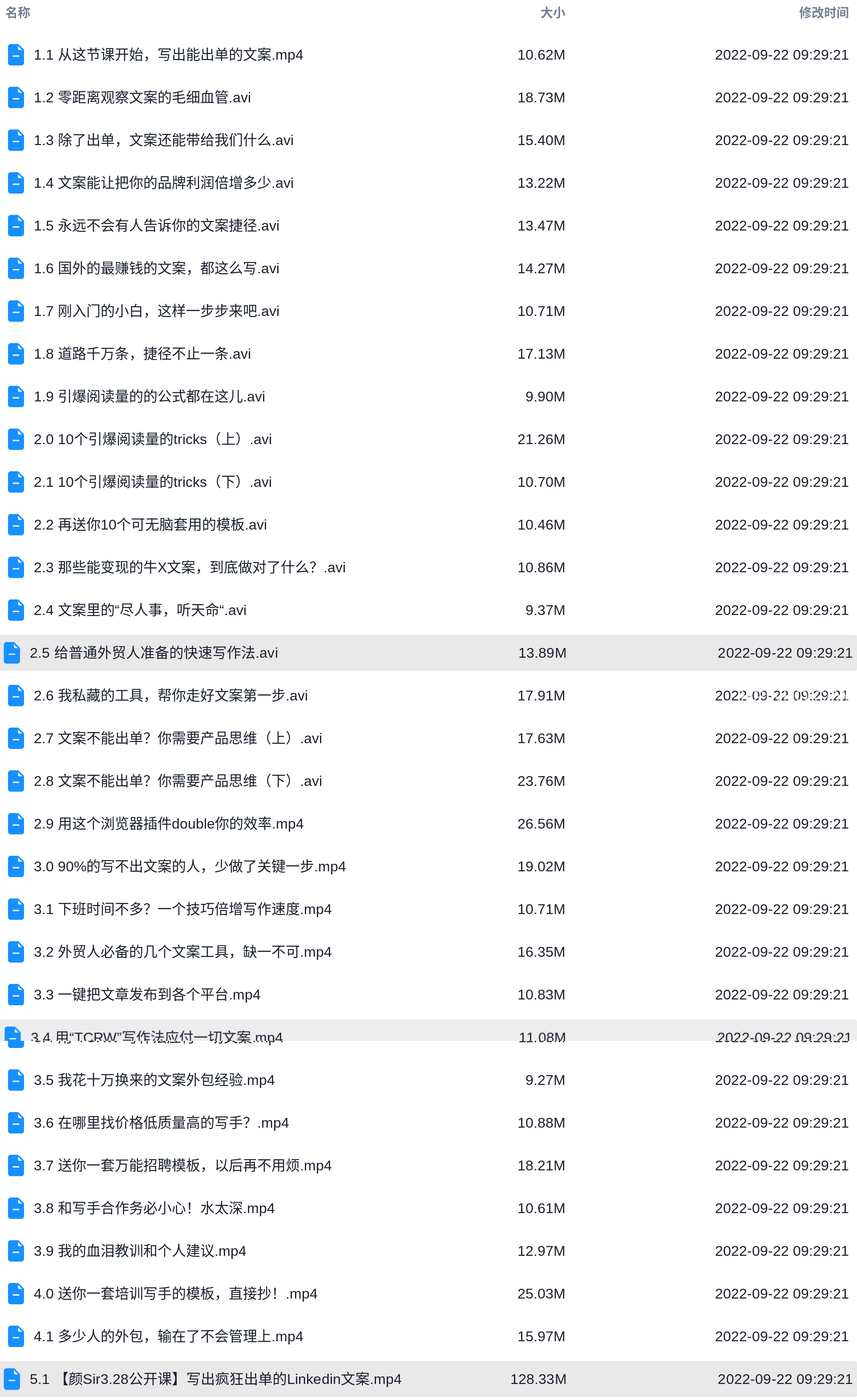Open 5.1 【颜Sir3.28公开课】写出疯狂出单的Linkedin文案.mp4

pos(216,1379)
